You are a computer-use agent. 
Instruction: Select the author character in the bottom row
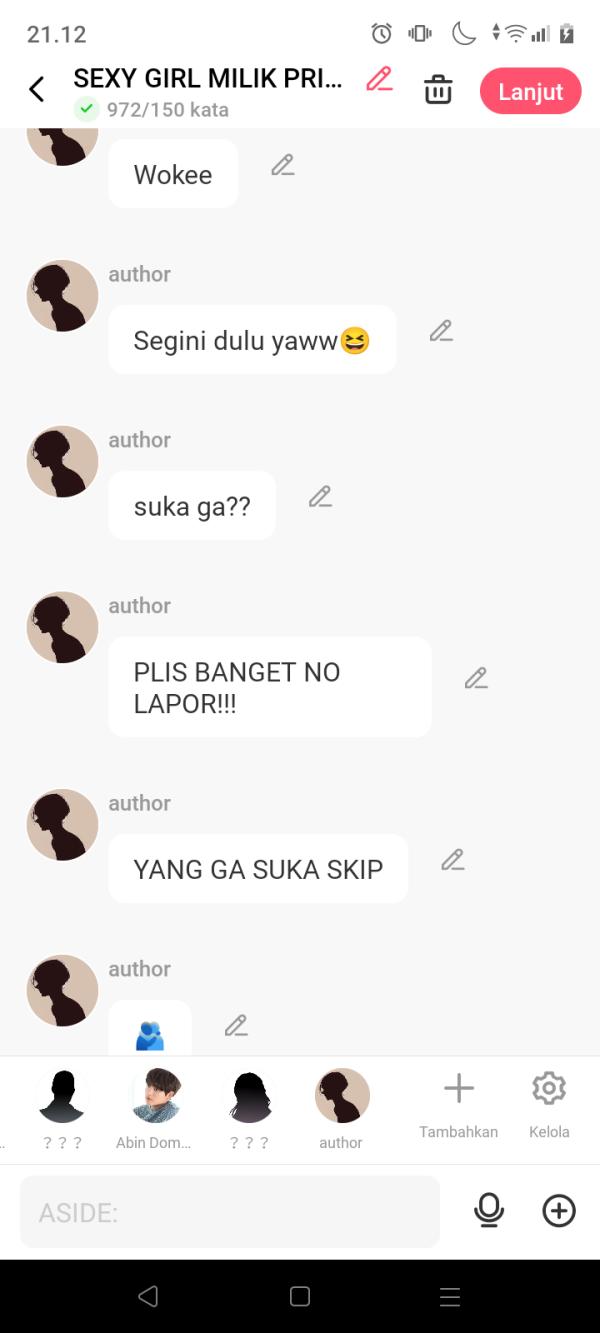[342, 1108]
